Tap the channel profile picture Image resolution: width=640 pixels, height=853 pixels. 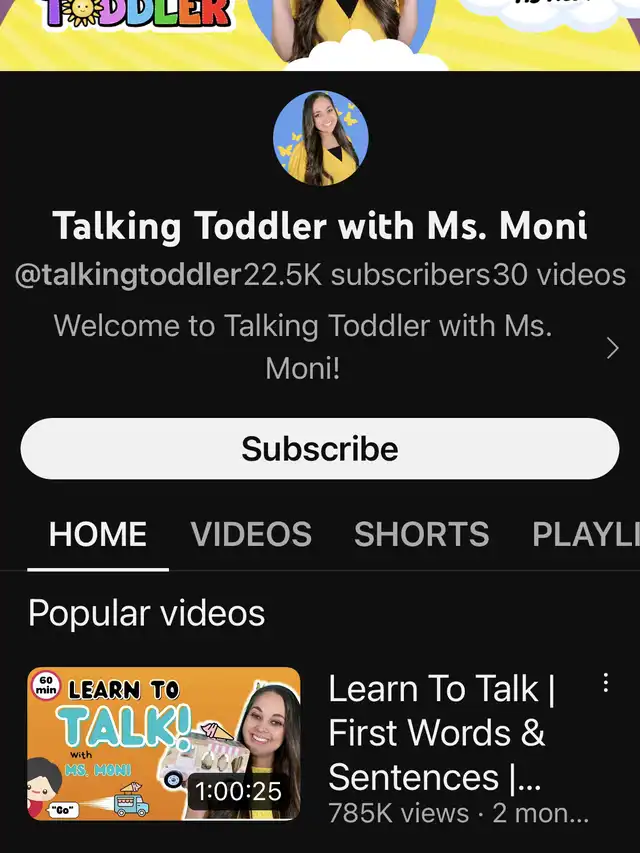[320, 137]
